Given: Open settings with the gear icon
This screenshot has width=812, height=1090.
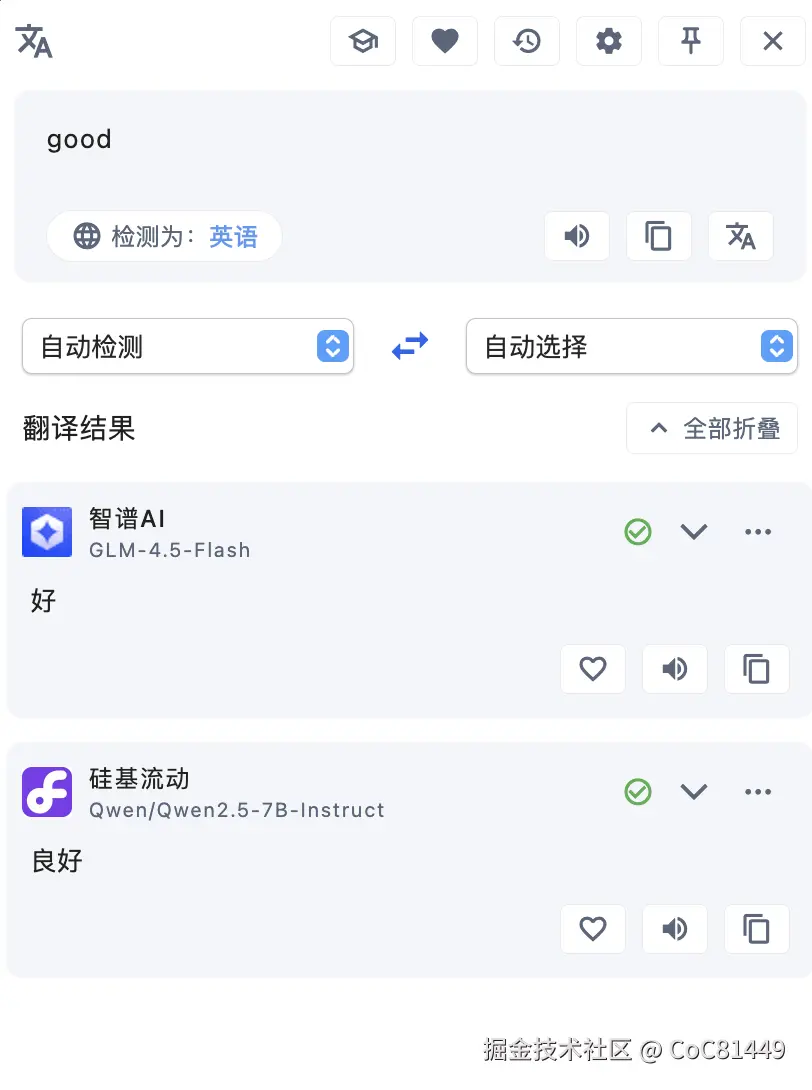Looking at the screenshot, I should [x=608, y=41].
